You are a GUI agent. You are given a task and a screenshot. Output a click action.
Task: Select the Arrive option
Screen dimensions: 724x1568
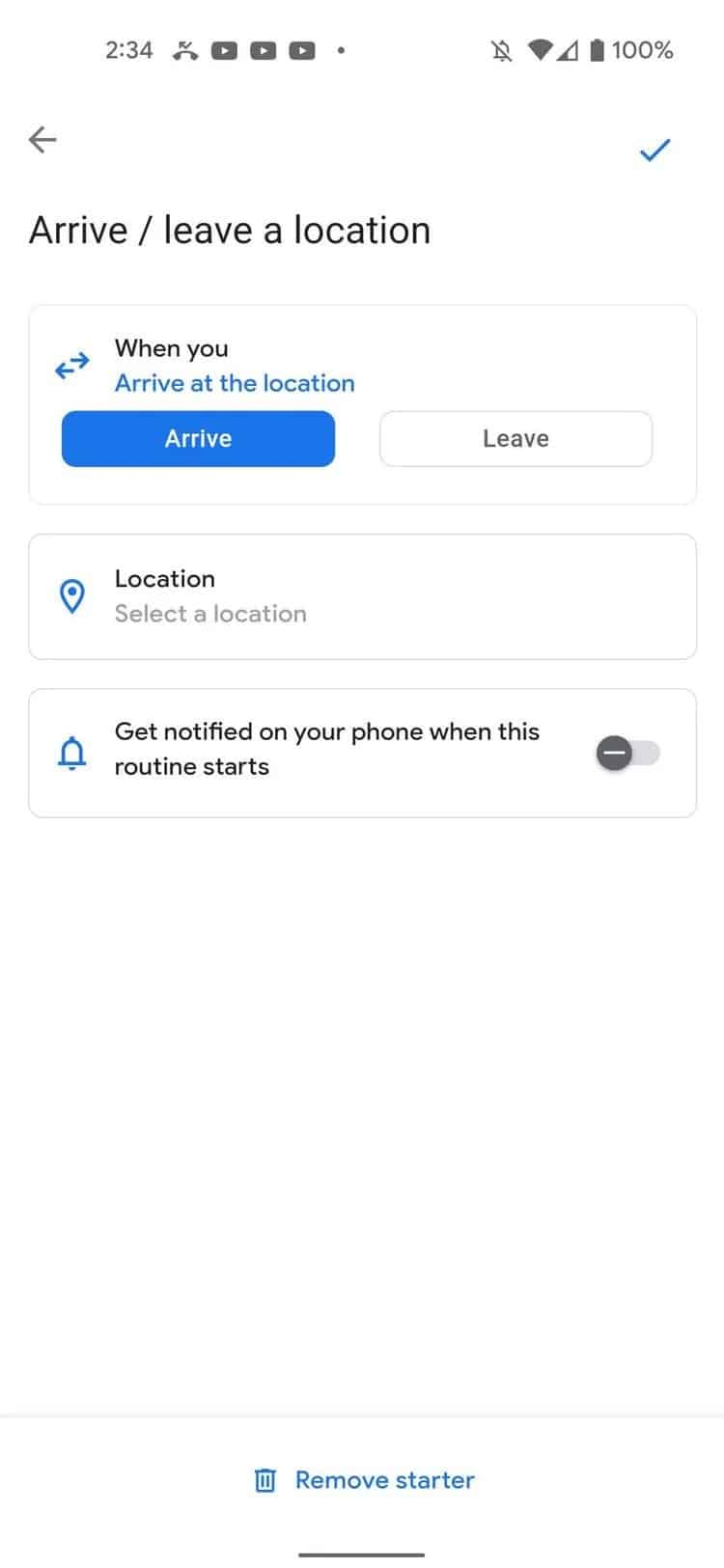tap(198, 439)
